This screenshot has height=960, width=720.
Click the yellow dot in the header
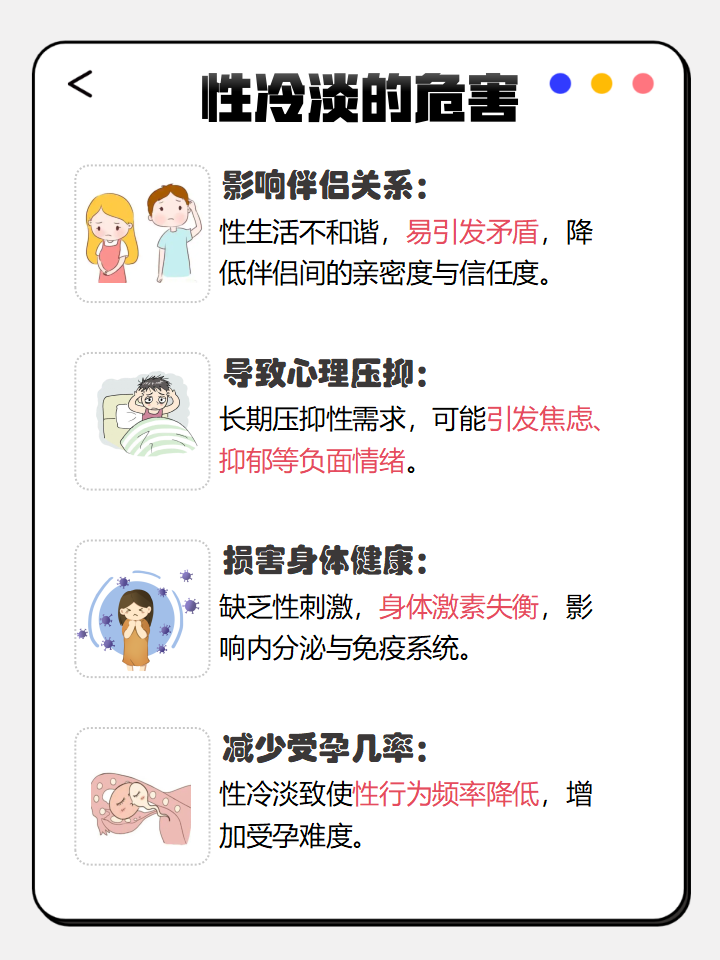click(x=602, y=84)
